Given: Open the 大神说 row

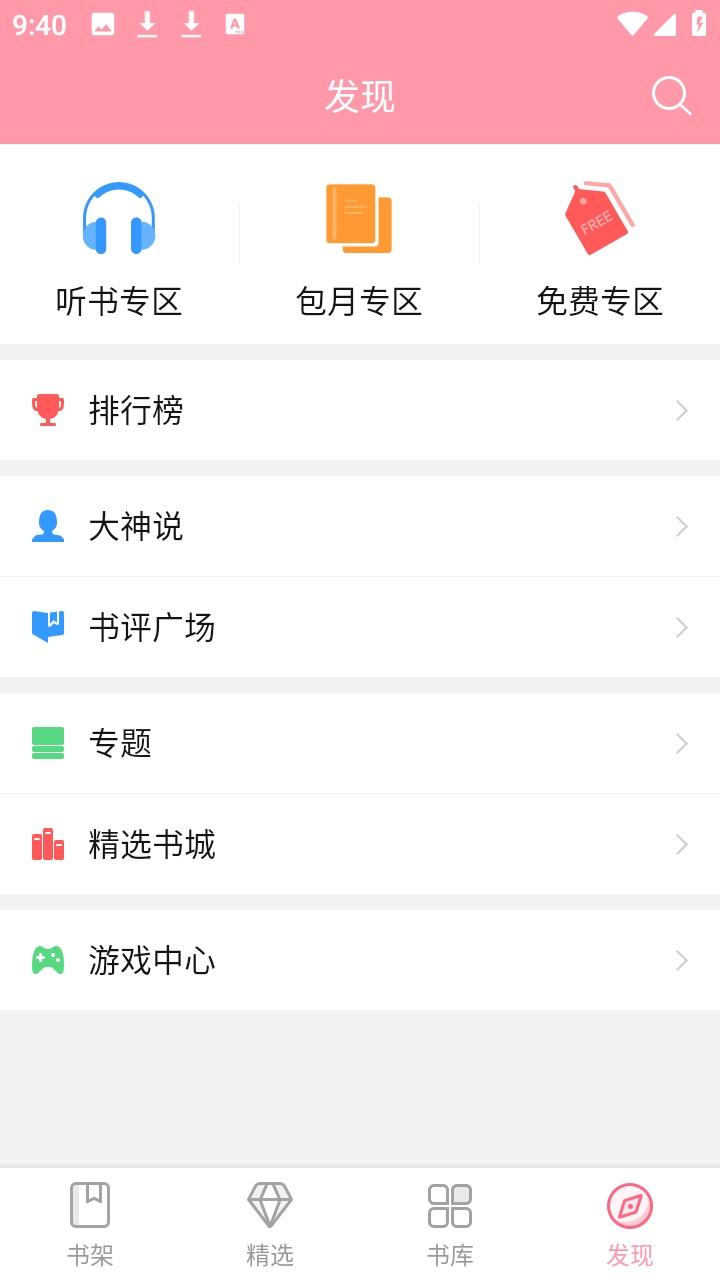Looking at the screenshot, I should pos(360,526).
